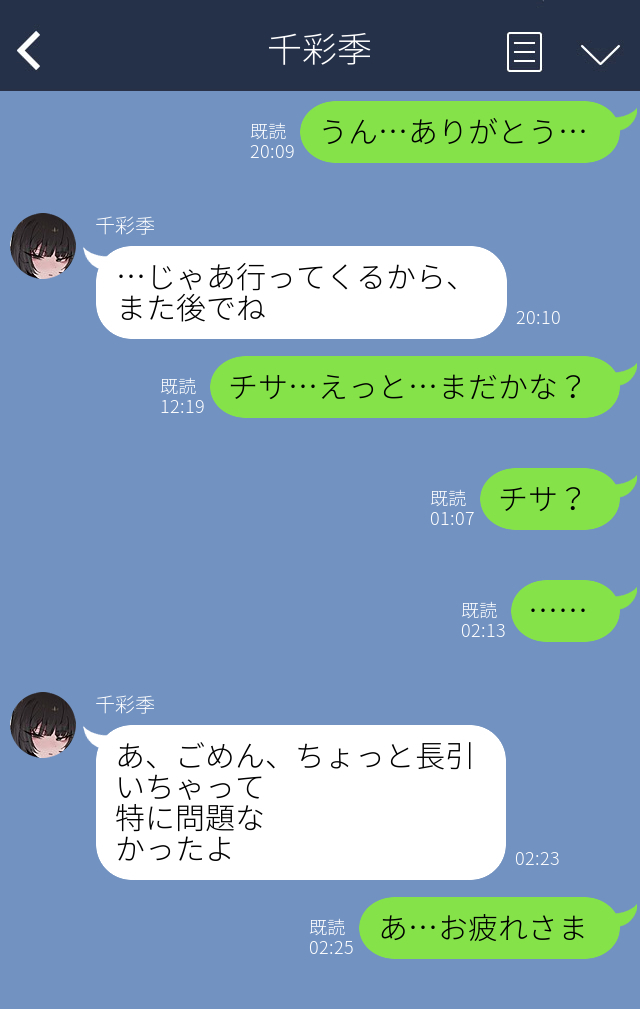Viewport: 640px width, 1009px height.
Task: Open 千彩季's avatar beside また後でね message
Action: 43,246
